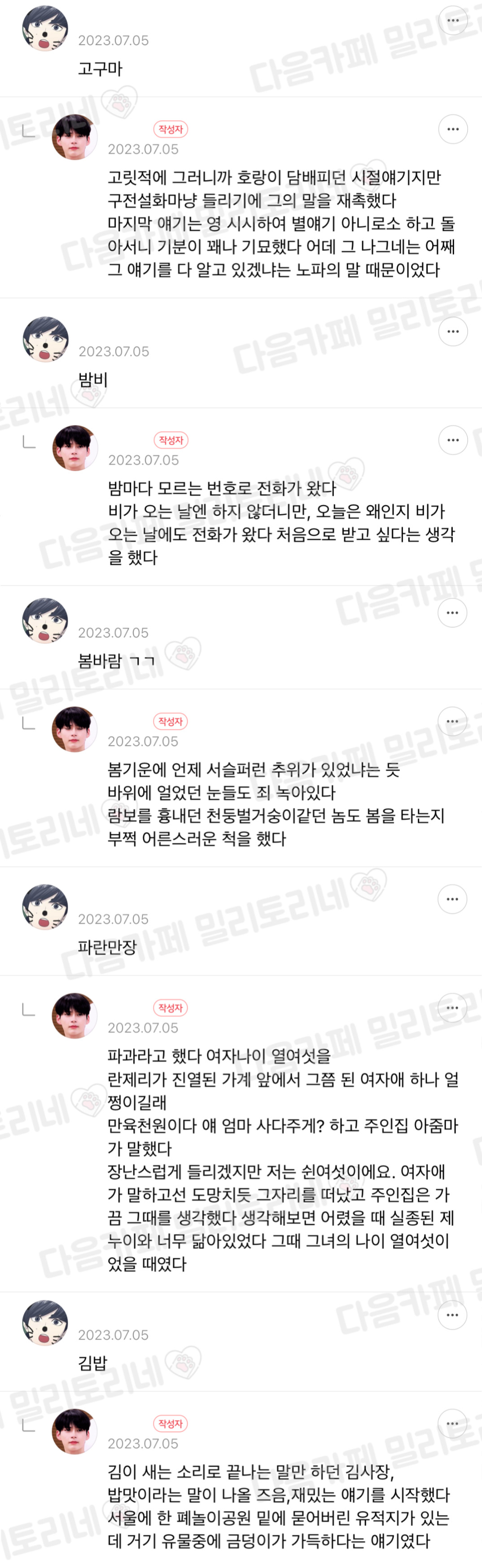Open the author avatar on the 고릿적에 reply
Screen dimensions: 482x1568
coord(74,137)
